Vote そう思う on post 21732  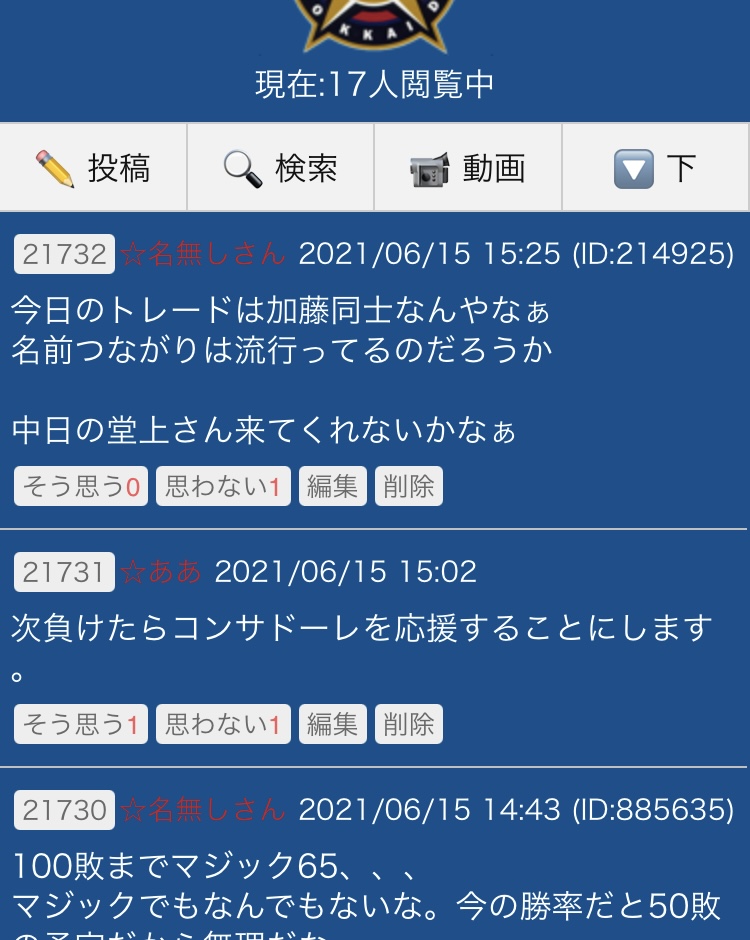(80, 487)
